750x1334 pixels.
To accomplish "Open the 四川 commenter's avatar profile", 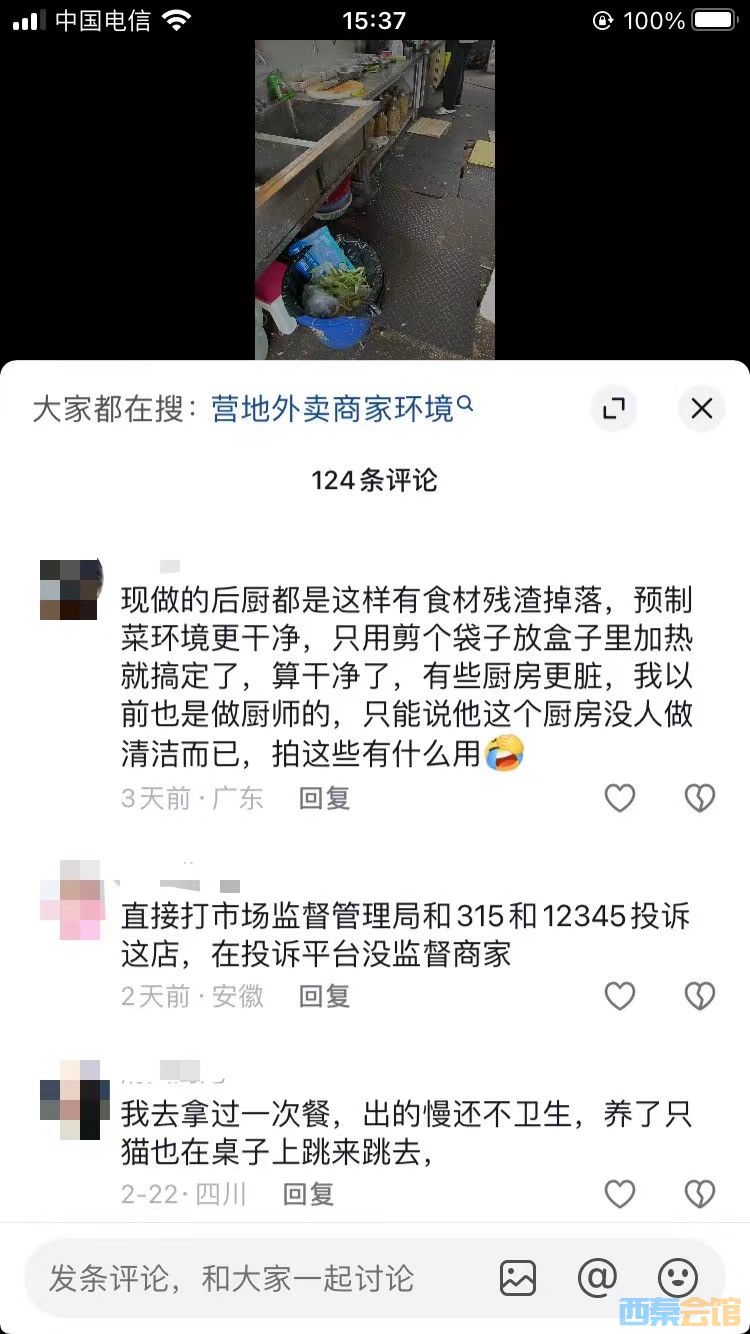I will (x=70, y=1099).
